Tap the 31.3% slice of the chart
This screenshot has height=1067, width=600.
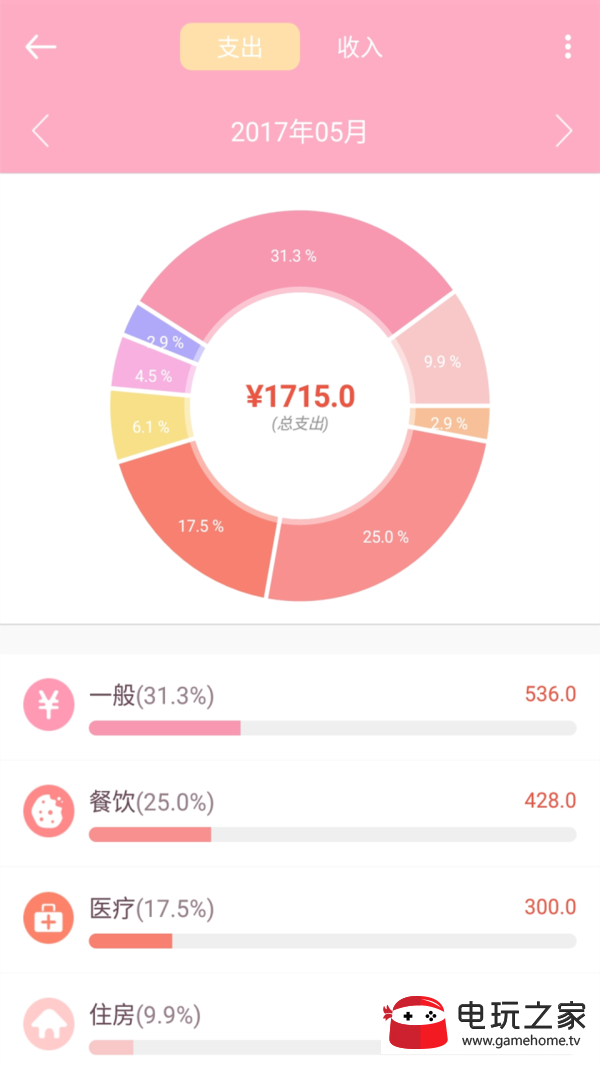294,256
